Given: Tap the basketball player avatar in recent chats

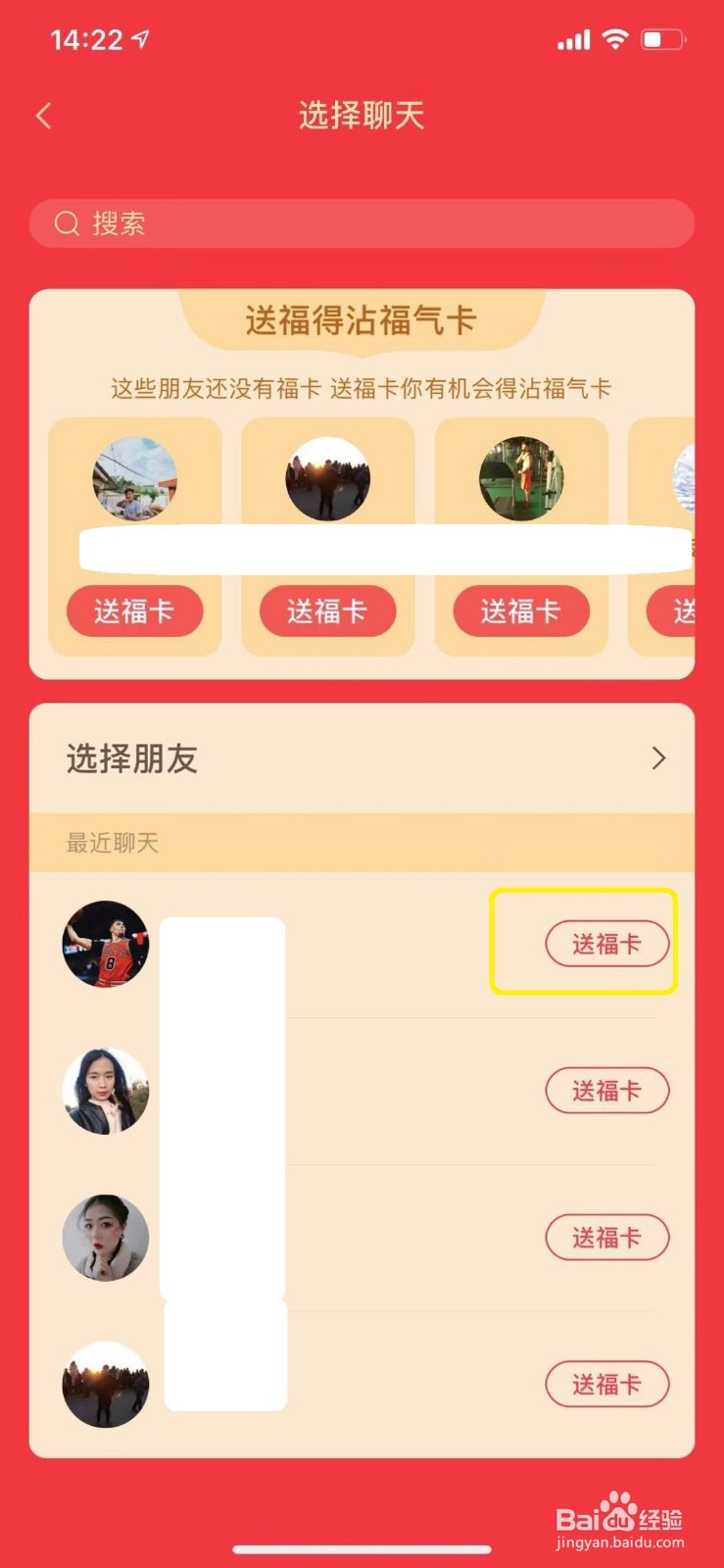Looking at the screenshot, I should point(106,944).
